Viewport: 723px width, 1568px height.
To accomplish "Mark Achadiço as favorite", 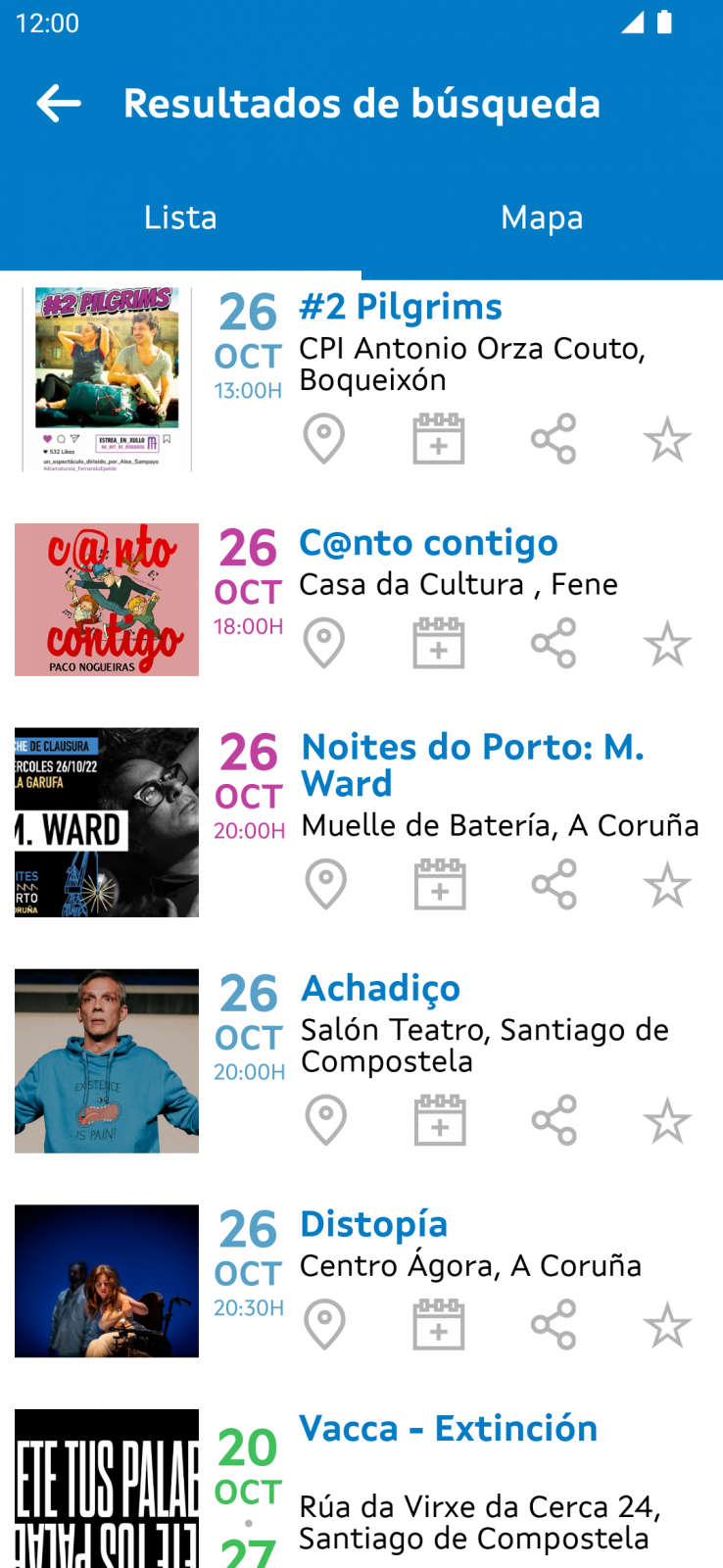I will (667, 1120).
